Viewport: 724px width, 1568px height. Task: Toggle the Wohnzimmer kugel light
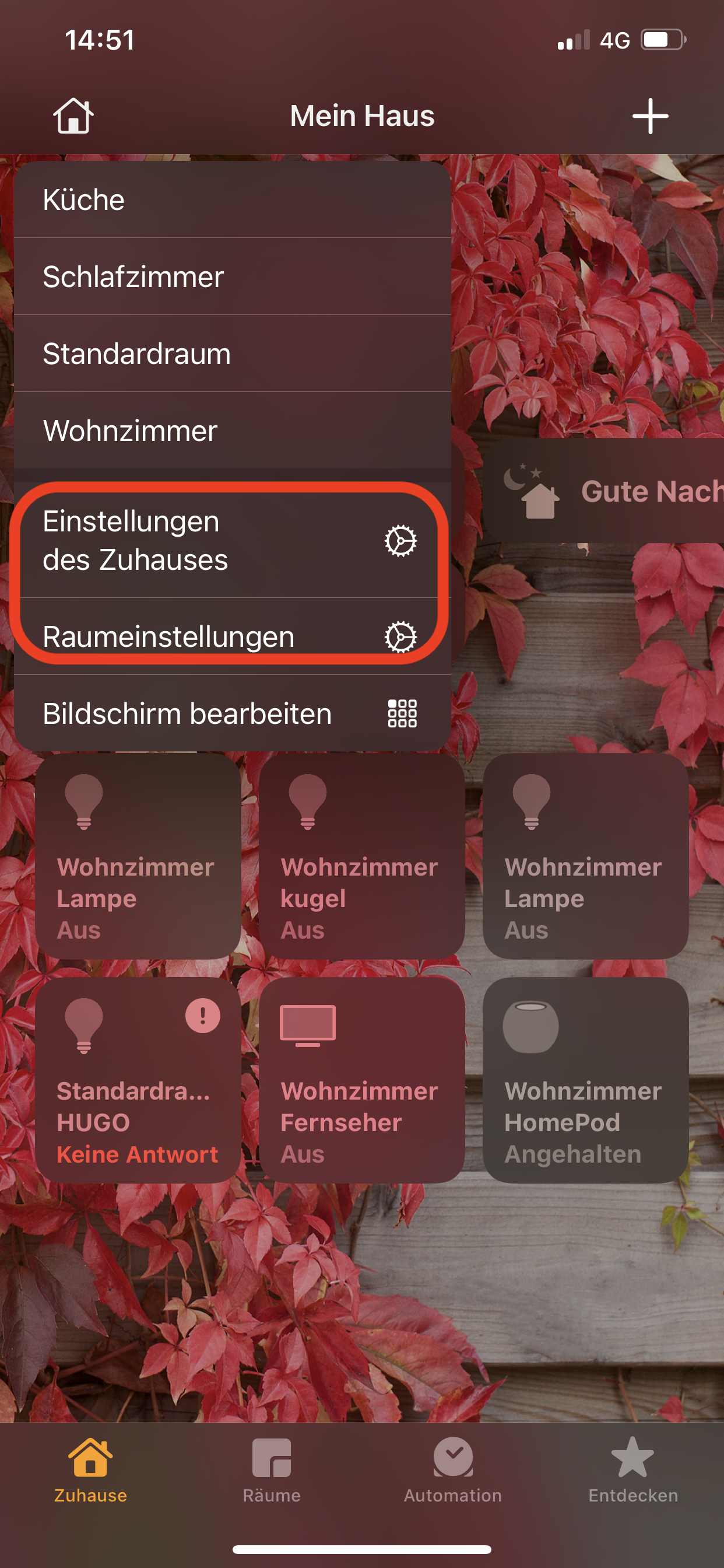pos(361,856)
